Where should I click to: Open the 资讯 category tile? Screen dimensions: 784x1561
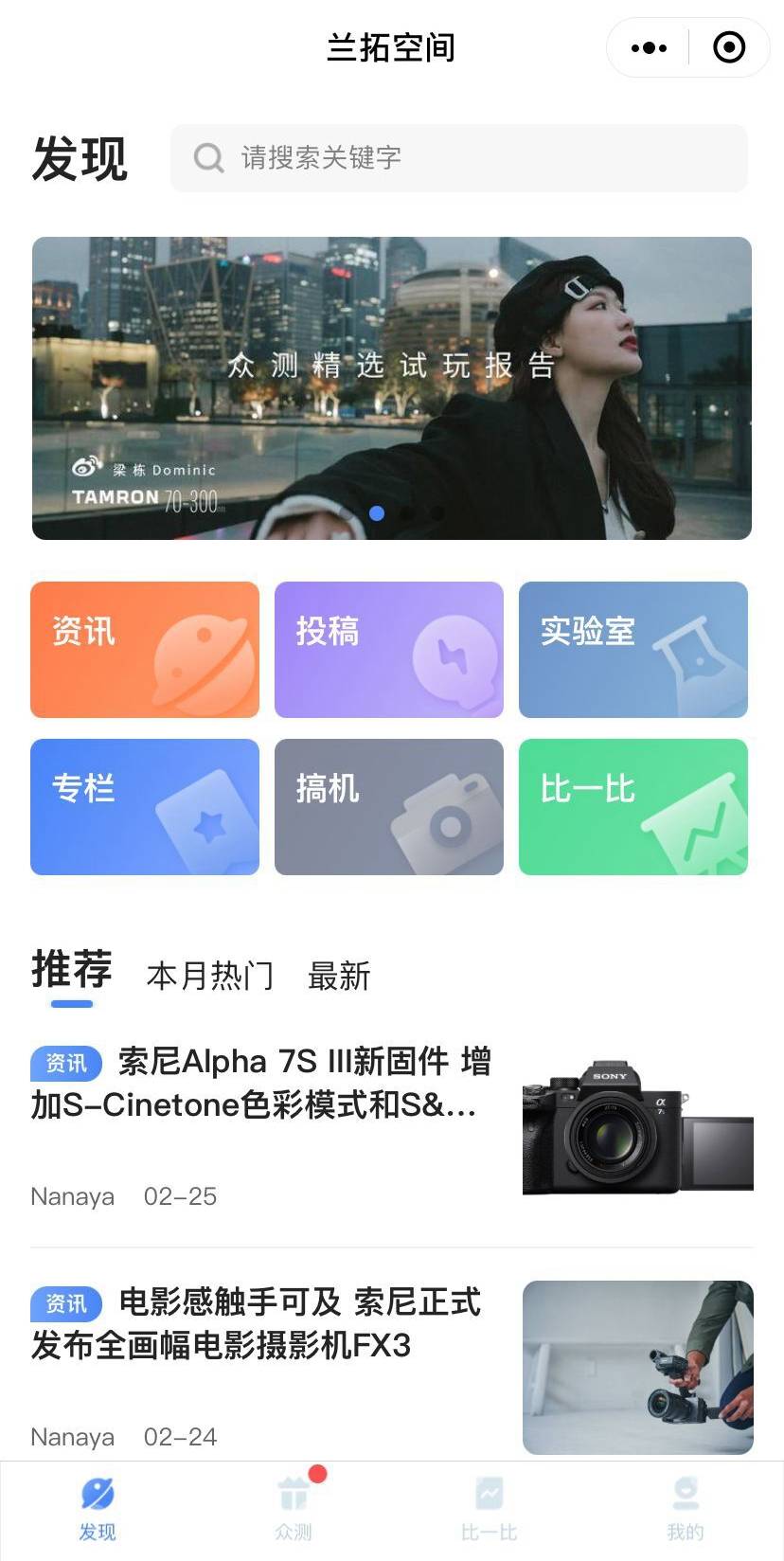pyautogui.click(x=145, y=650)
